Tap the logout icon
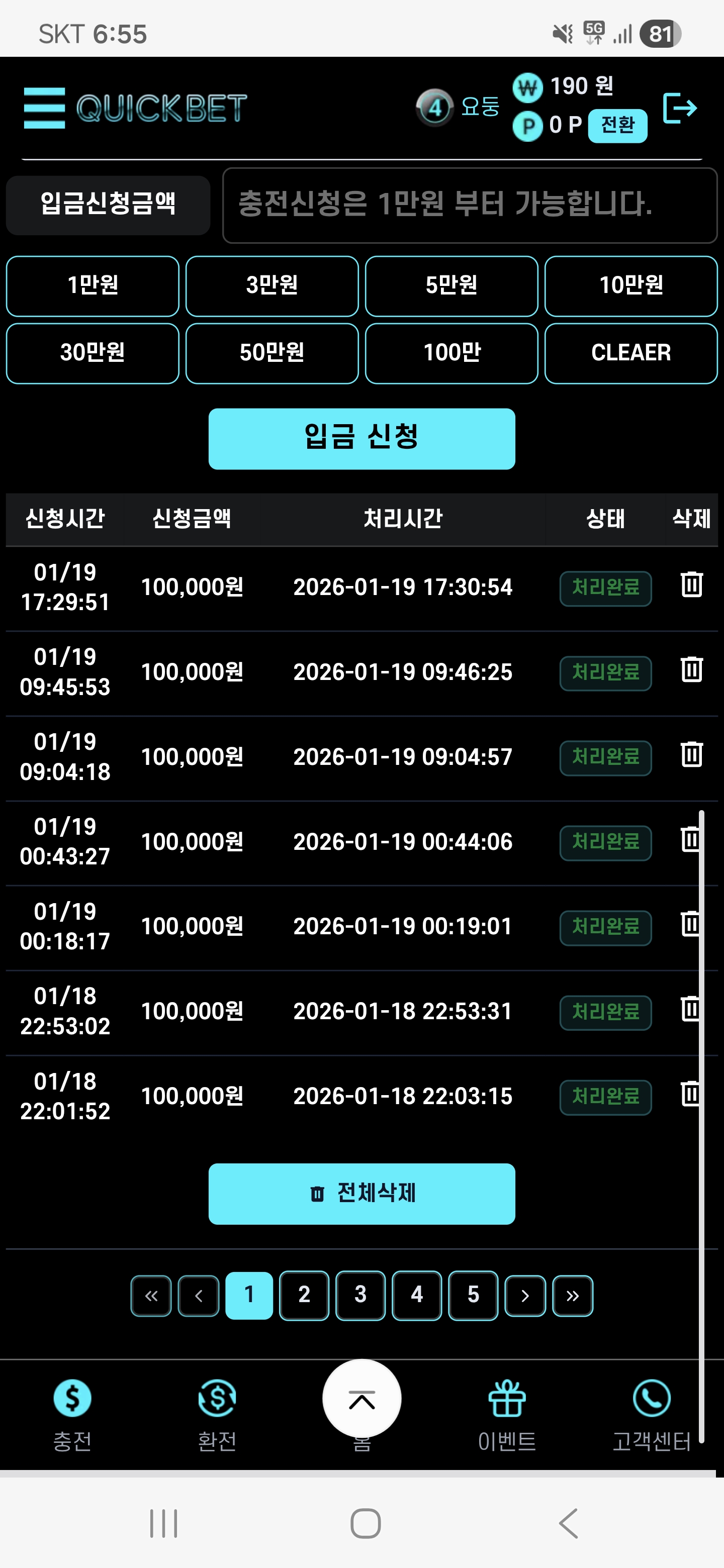This screenshot has height=1568, width=724. (679, 109)
